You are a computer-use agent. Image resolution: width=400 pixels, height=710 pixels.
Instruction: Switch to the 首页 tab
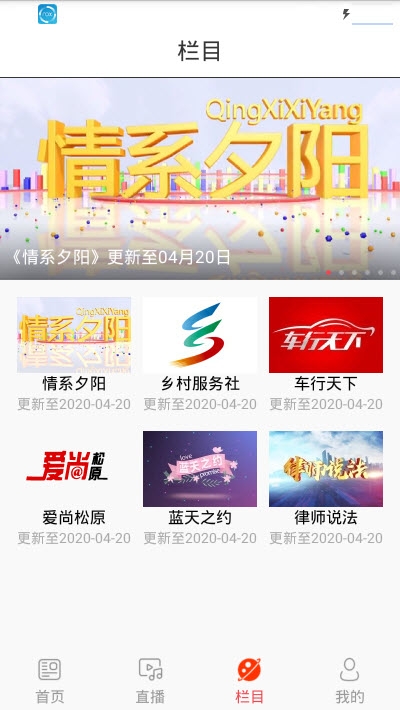point(50,681)
